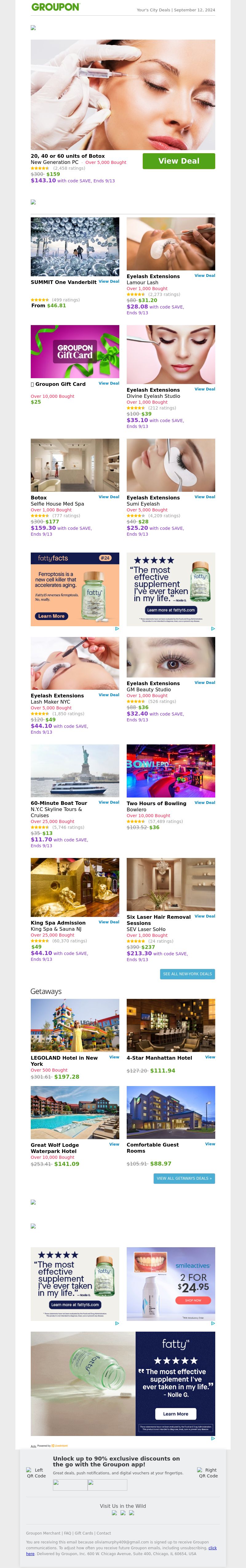Open View Deal for Lamour Lash
Screen dimensions: 246x1568
(204, 276)
